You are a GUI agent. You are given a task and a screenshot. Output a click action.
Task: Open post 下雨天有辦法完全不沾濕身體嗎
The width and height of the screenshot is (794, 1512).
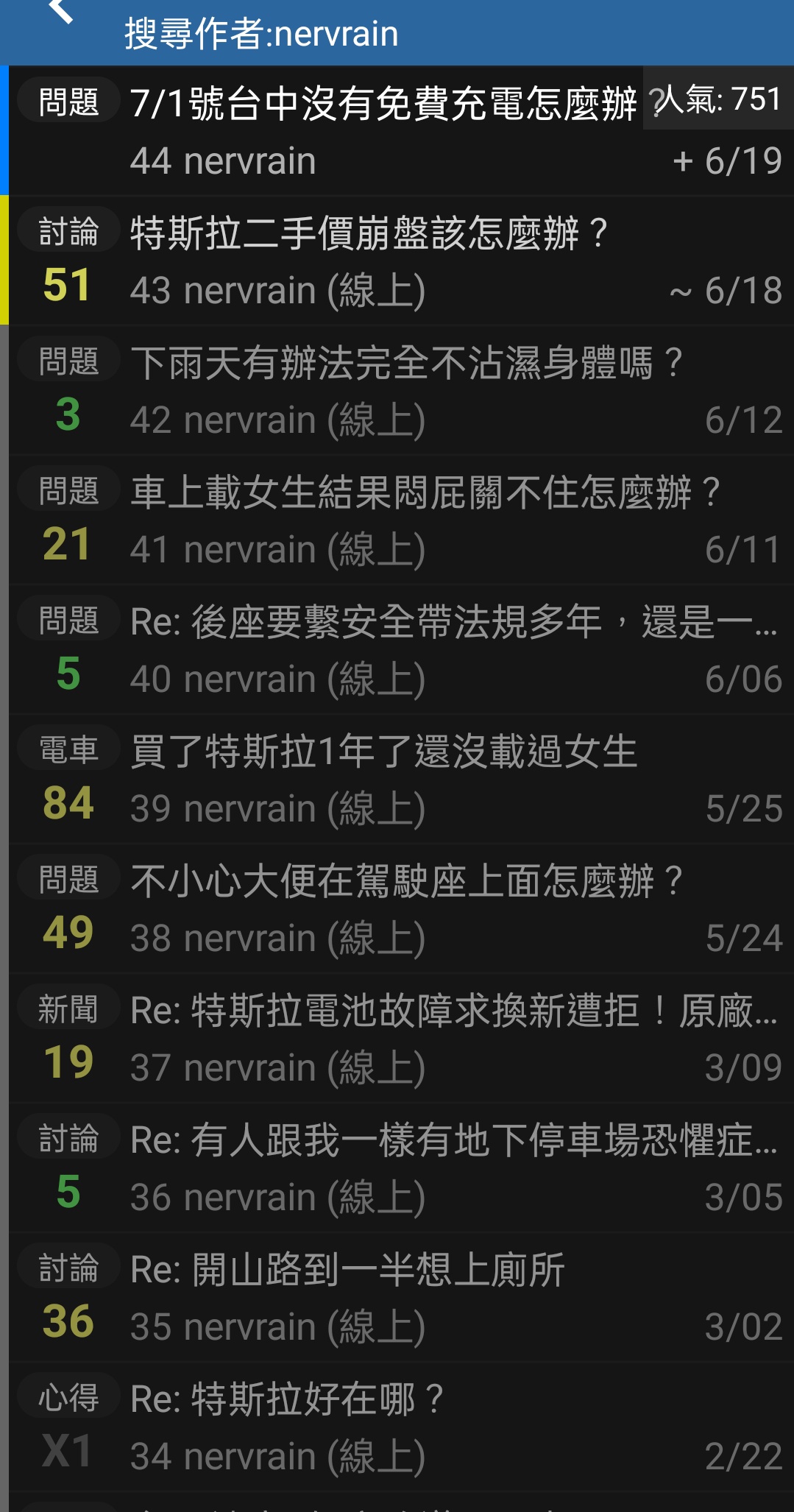click(x=406, y=364)
